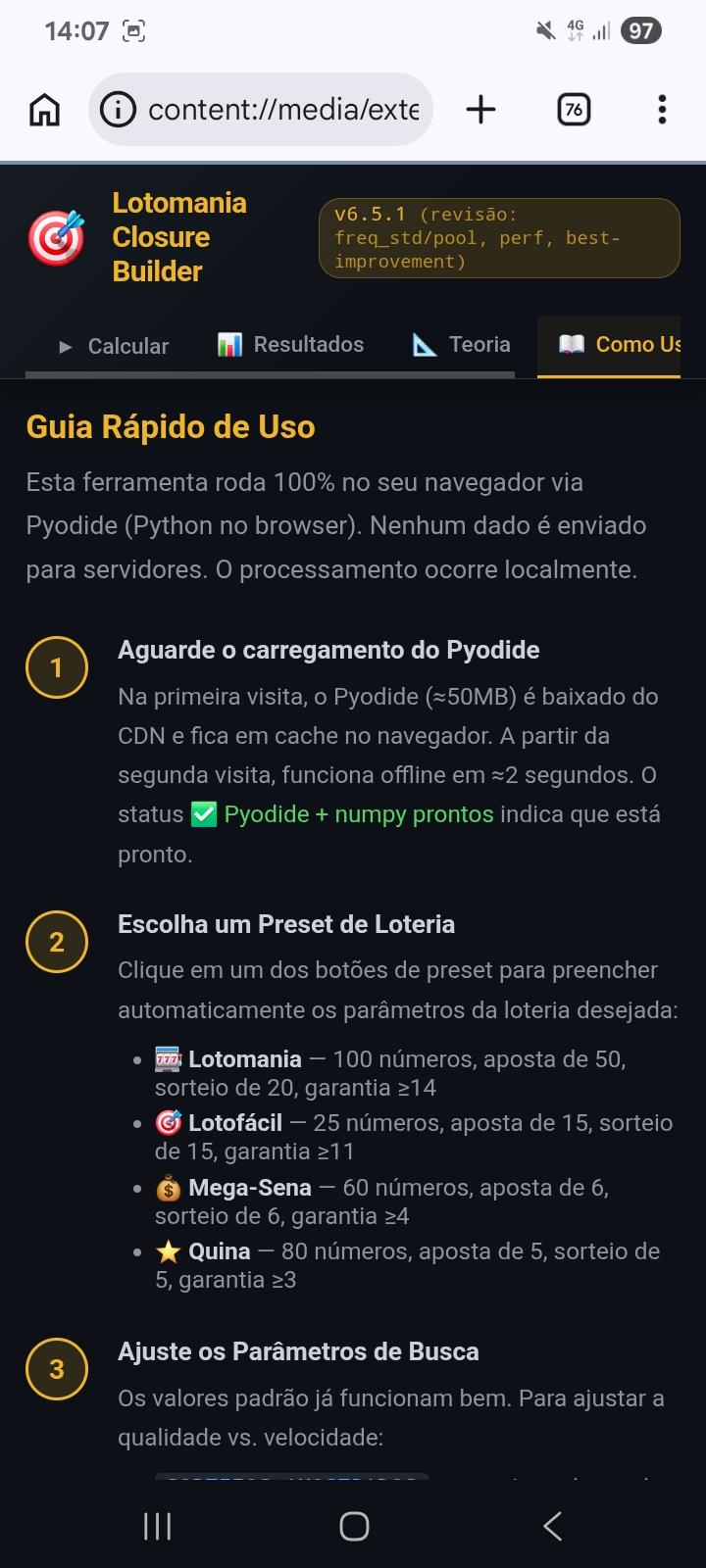Tap the content:// URL address bar
Screen dimensions: 706x1568
(261, 110)
